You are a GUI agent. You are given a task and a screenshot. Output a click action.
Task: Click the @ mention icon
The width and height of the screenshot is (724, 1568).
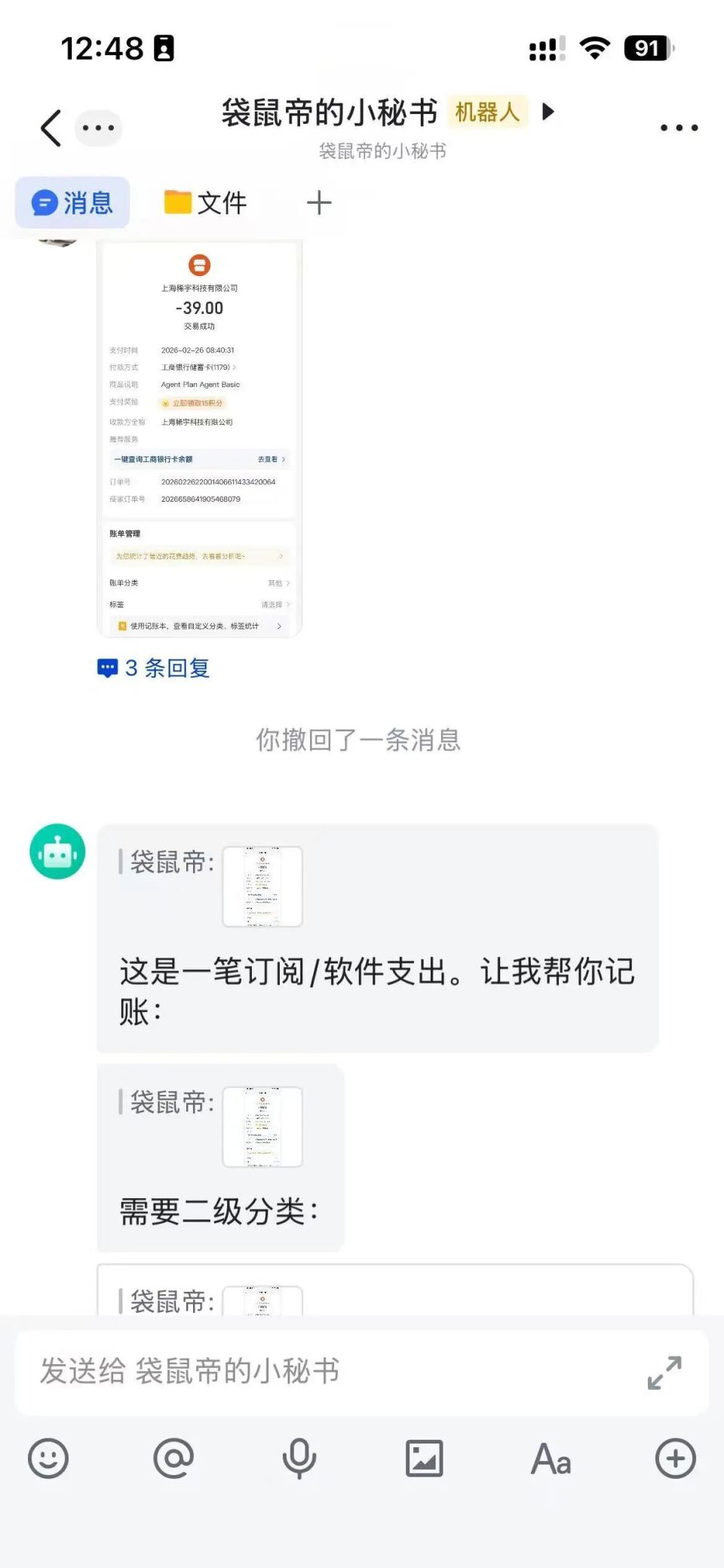tap(173, 1458)
